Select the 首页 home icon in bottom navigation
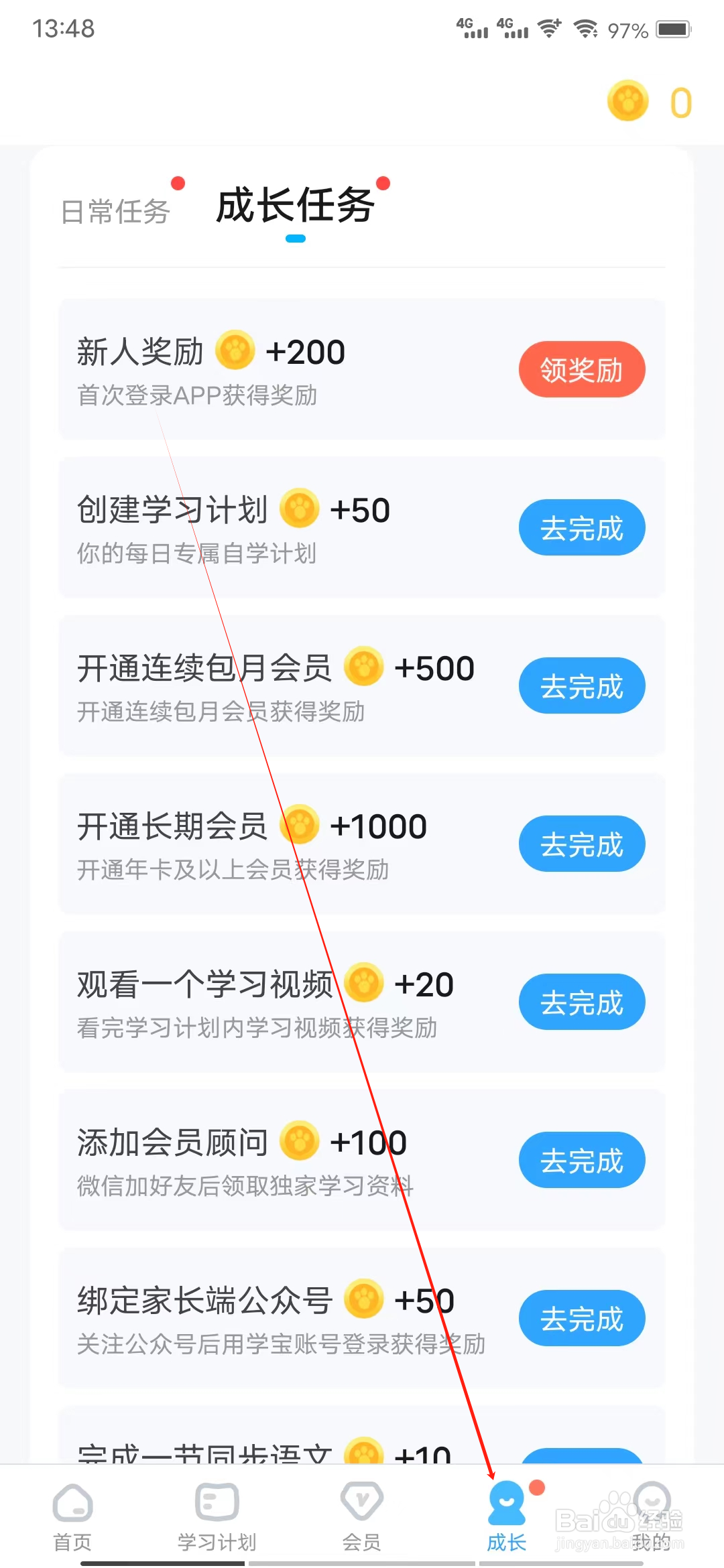This screenshot has width=724, height=1568. pyautogui.click(x=72, y=1503)
